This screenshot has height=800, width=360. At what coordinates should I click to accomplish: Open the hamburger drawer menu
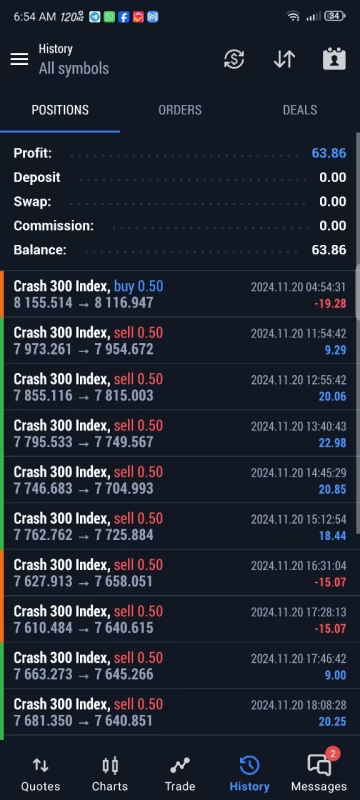coord(19,59)
